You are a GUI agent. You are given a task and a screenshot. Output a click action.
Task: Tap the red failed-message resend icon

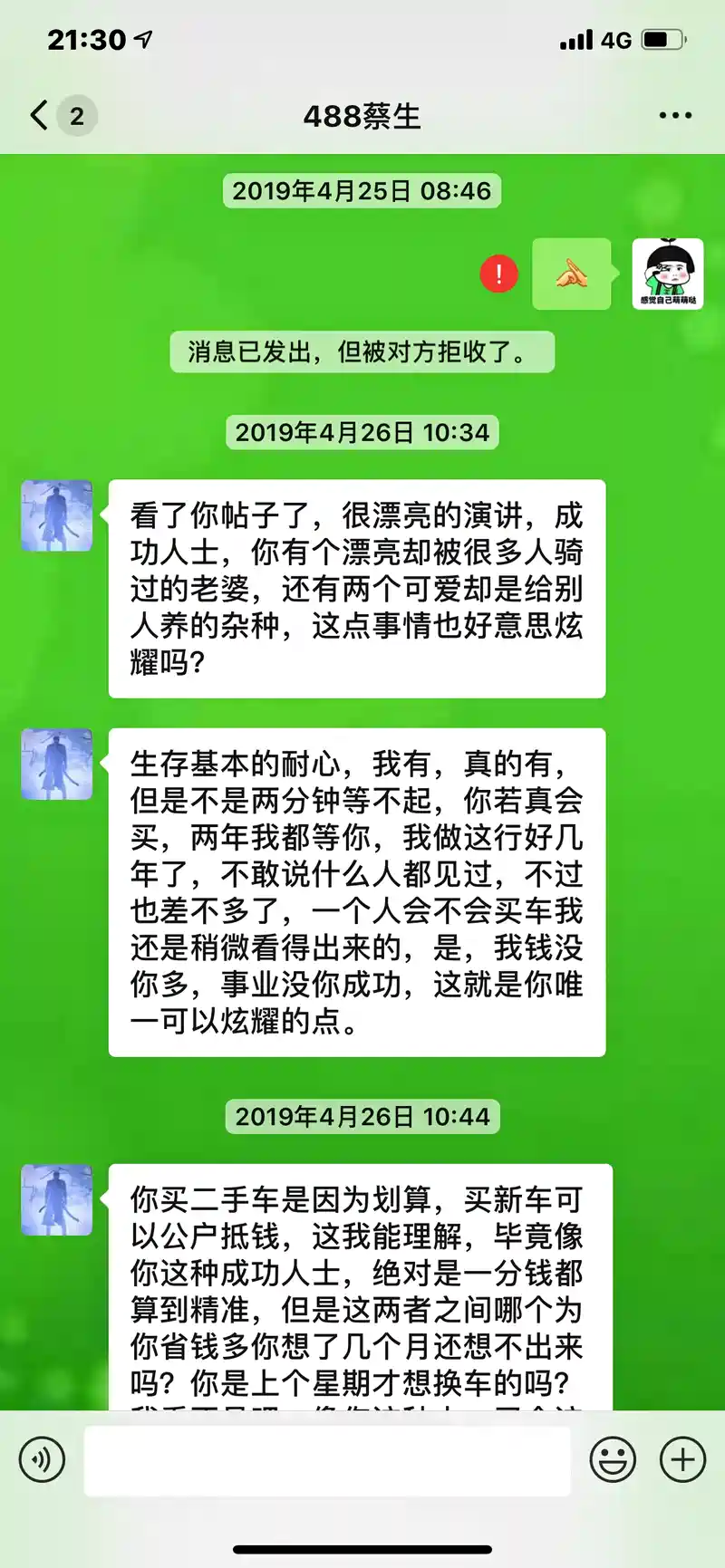498,274
